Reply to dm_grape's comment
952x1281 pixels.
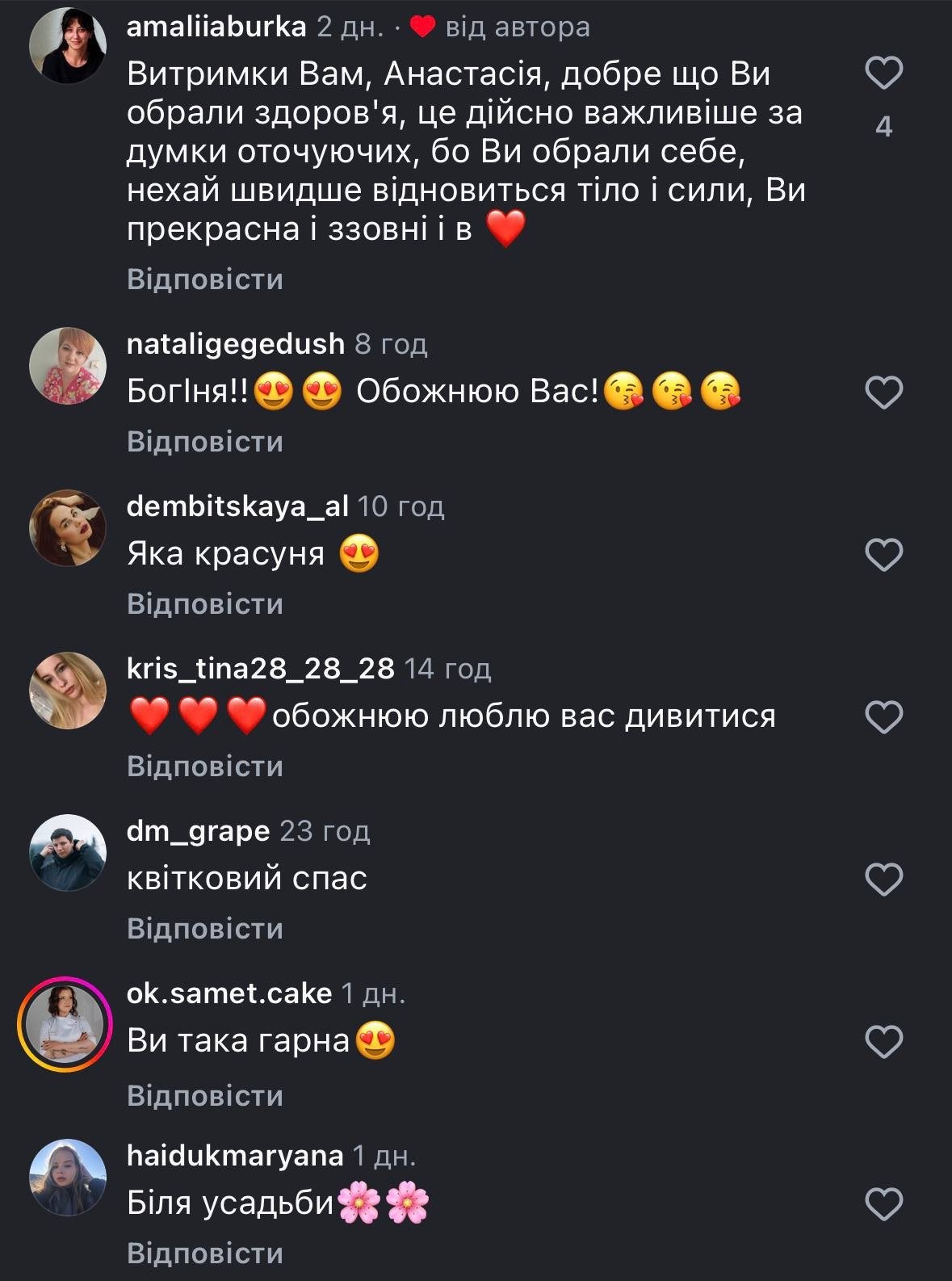[205, 929]
